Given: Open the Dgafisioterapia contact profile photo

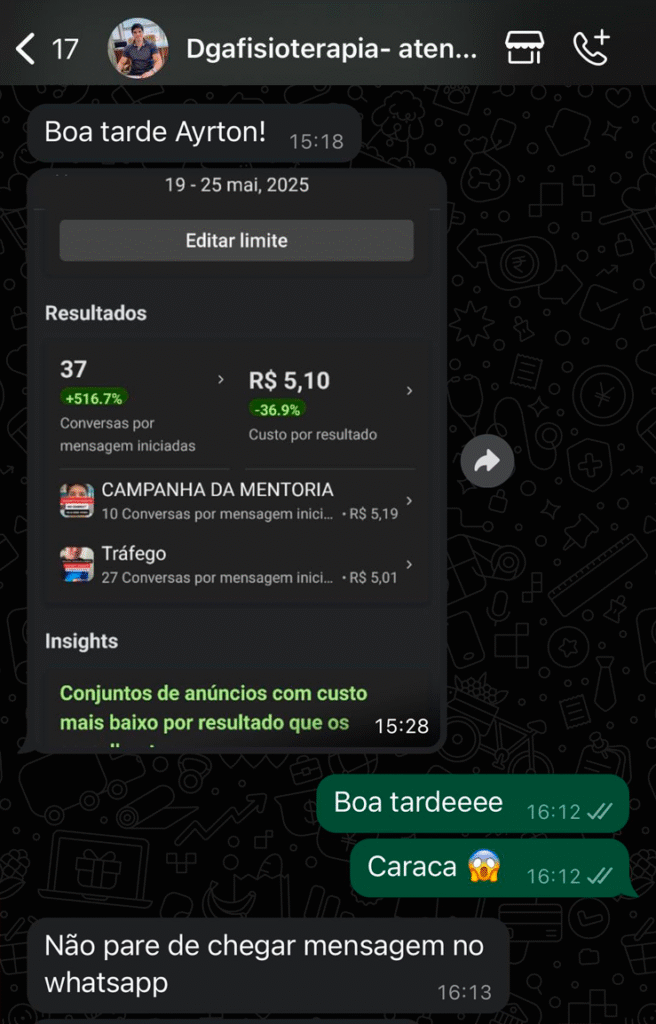Looking at the screenshot, I should pyautogui.click(x=138, y=48).
